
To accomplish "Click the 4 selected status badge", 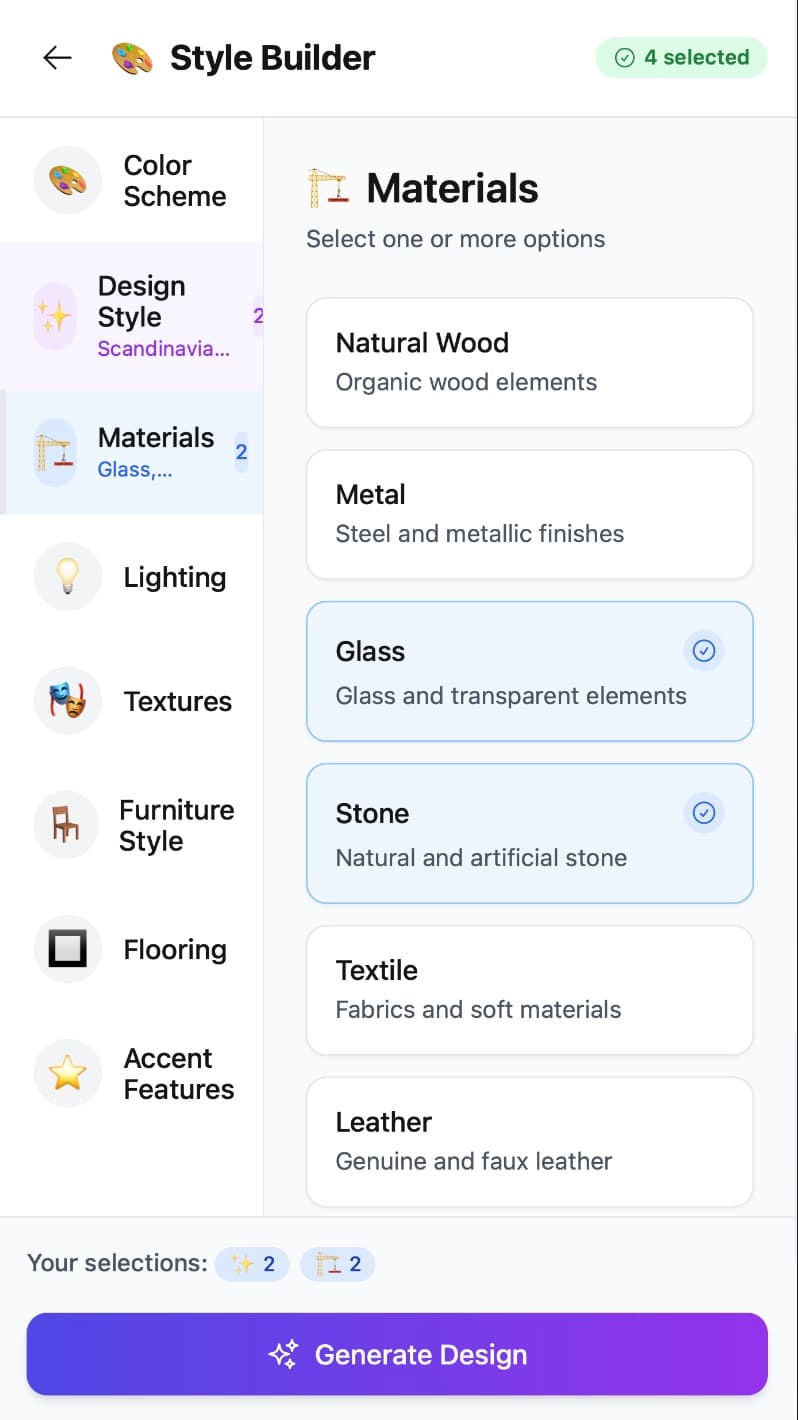I will (x=681, y=57).
